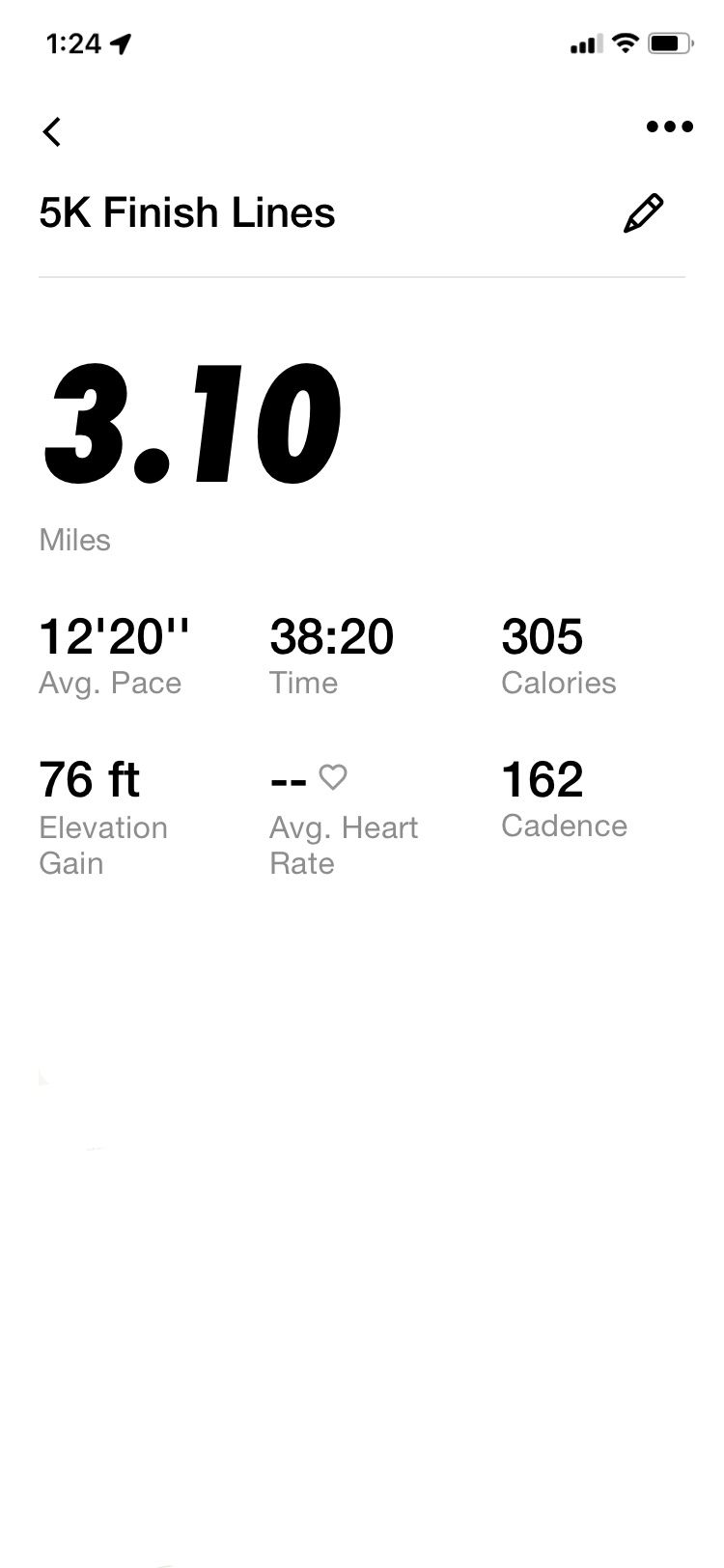Tap the status bar clock showing 1:24
The width and height of the screenshot is (724, 1568).
[72, 42]
